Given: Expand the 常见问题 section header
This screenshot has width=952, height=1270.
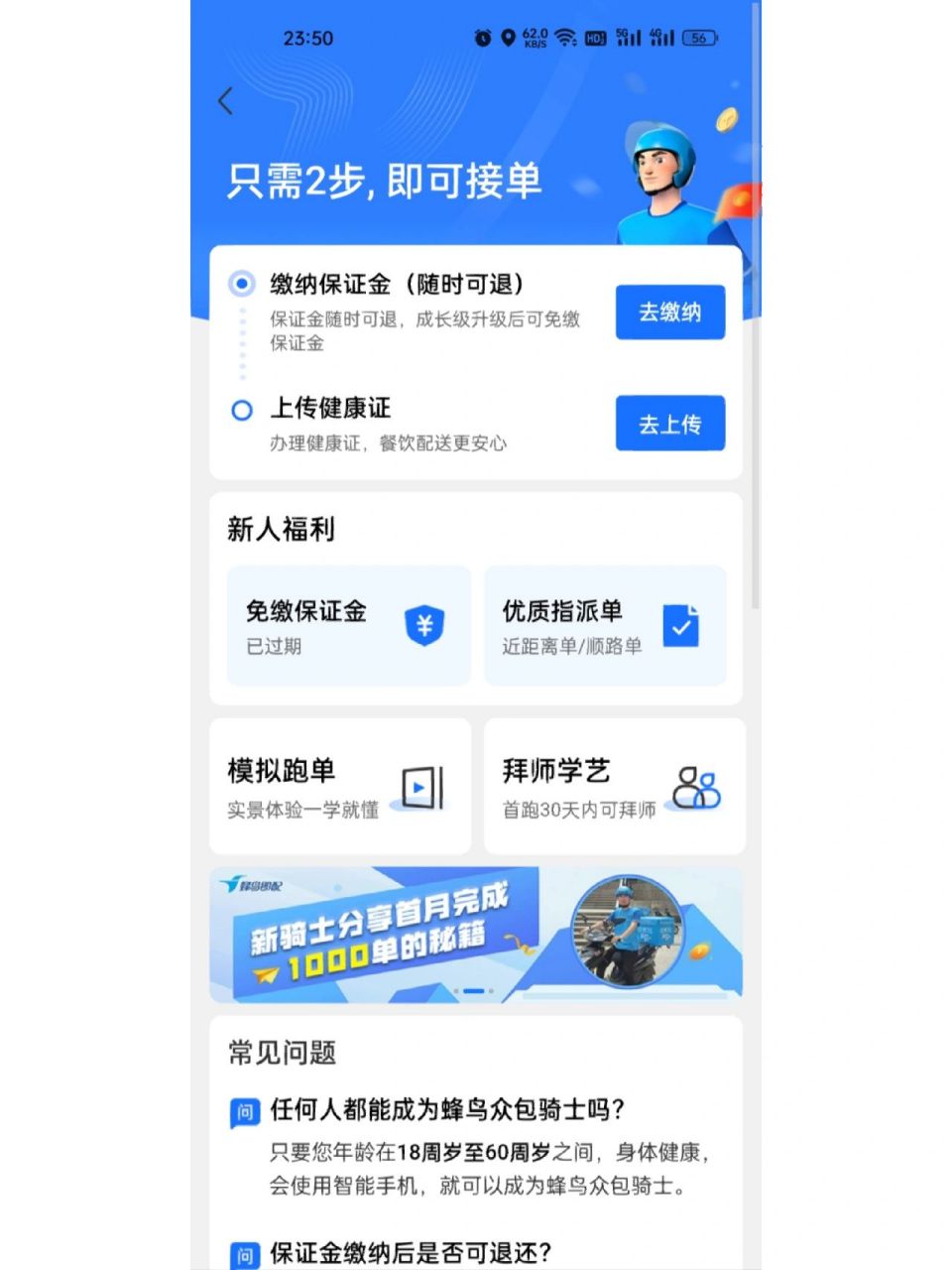Looking at the screenshot, I should pyautogui.click(x=279, y=1054).
